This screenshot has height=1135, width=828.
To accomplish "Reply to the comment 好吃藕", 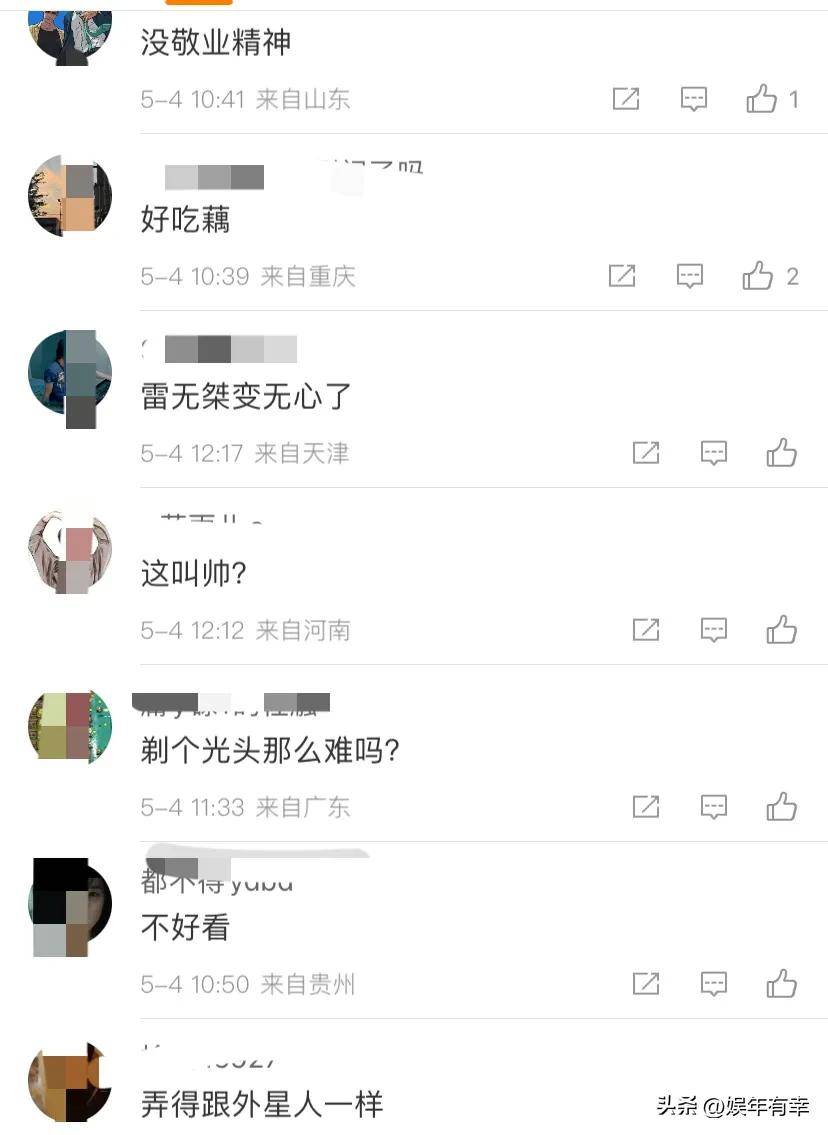I will (690, 276).
